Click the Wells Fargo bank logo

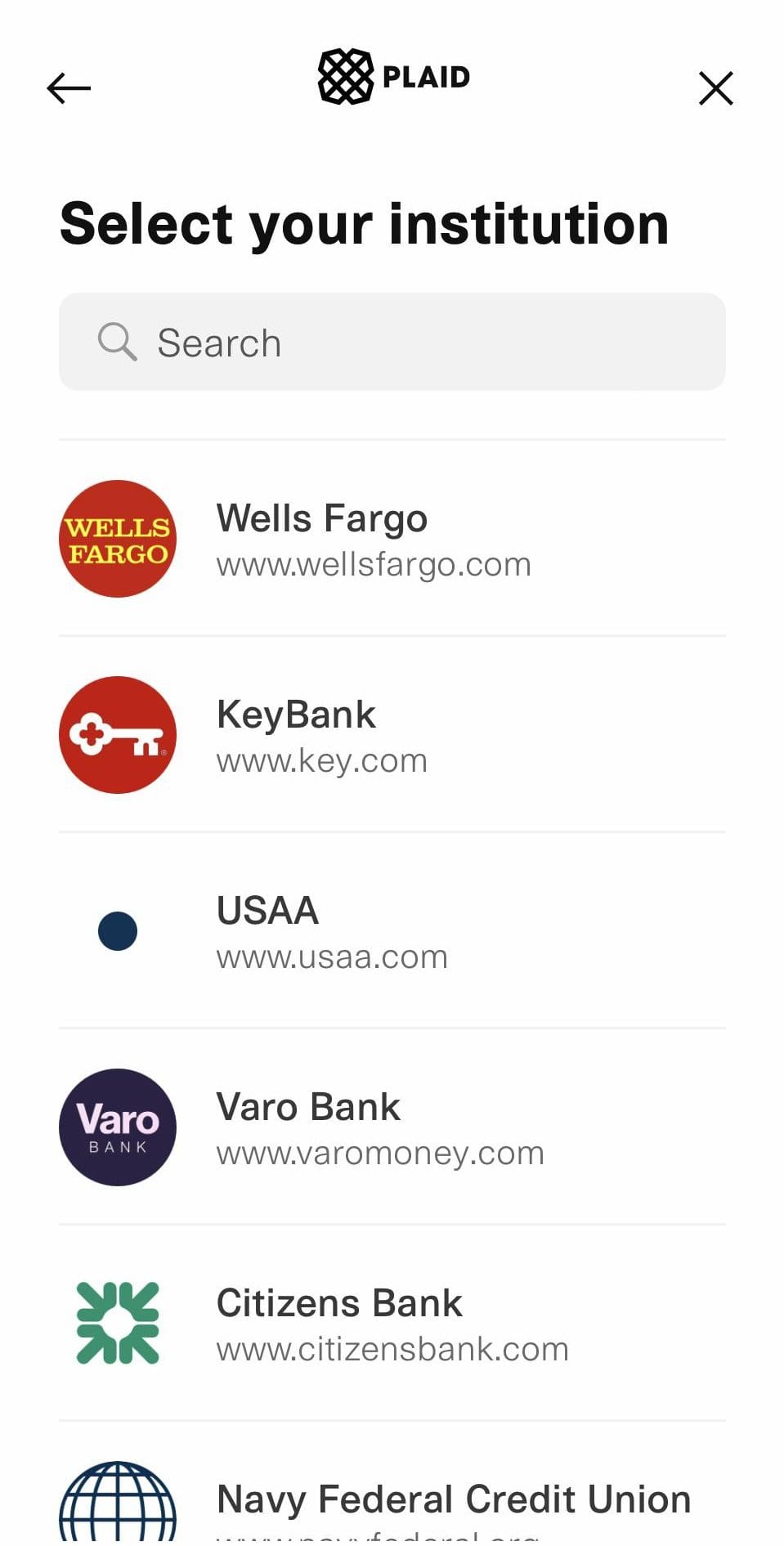click(117, 537)
